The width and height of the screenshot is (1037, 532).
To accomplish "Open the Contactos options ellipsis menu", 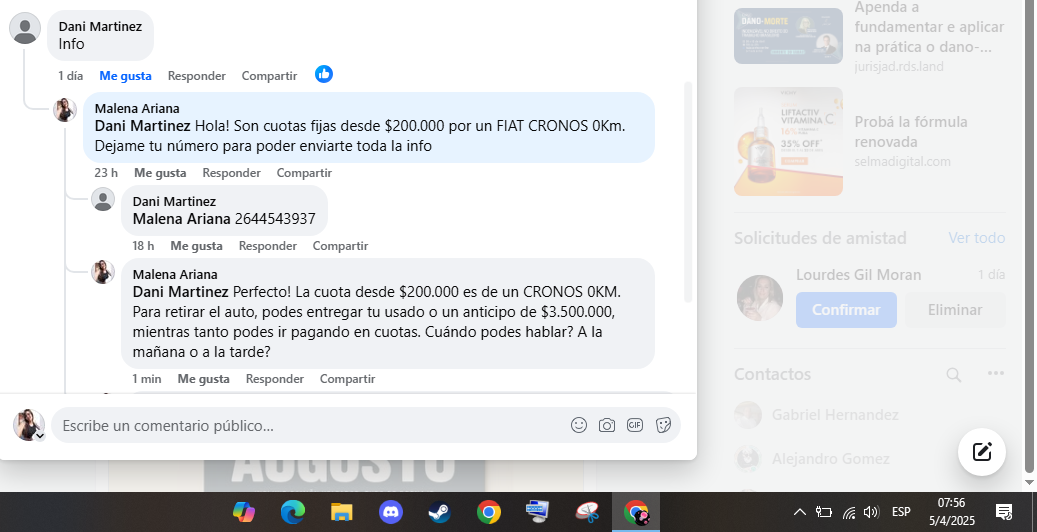I will [x=995, y=374].
